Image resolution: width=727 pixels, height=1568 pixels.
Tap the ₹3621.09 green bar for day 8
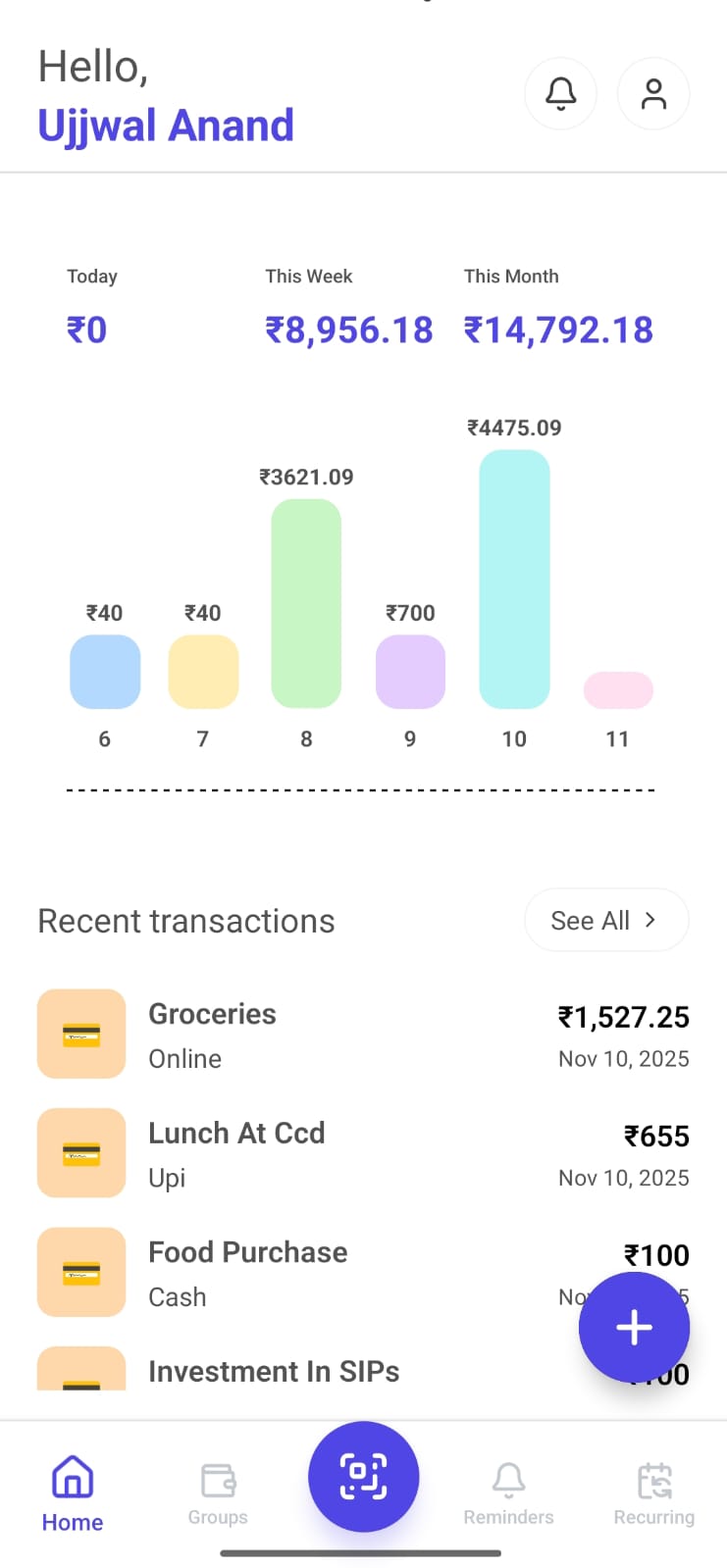click(x=305, y=603)
